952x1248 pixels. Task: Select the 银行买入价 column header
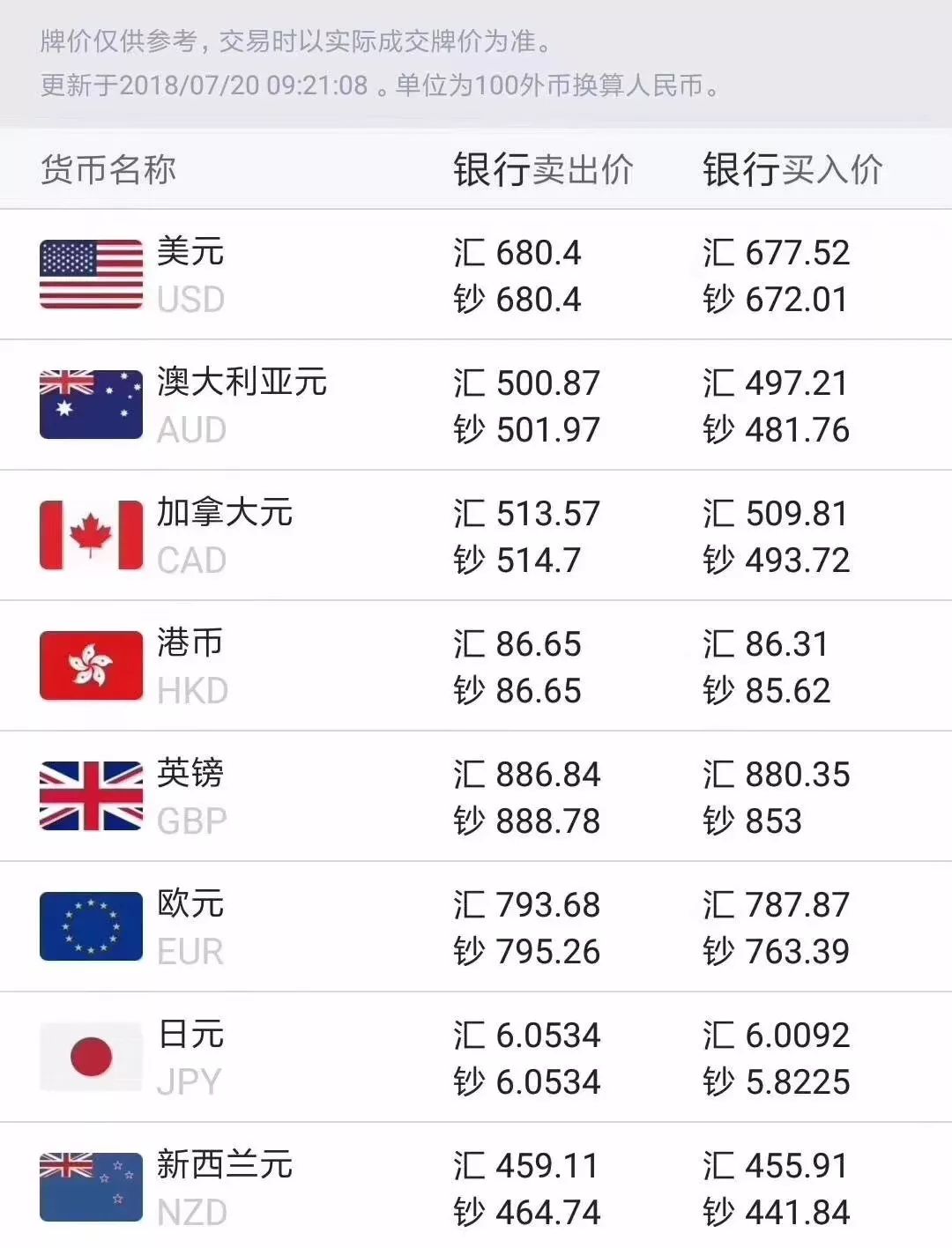pyautogui.click(x=792, y=167)
